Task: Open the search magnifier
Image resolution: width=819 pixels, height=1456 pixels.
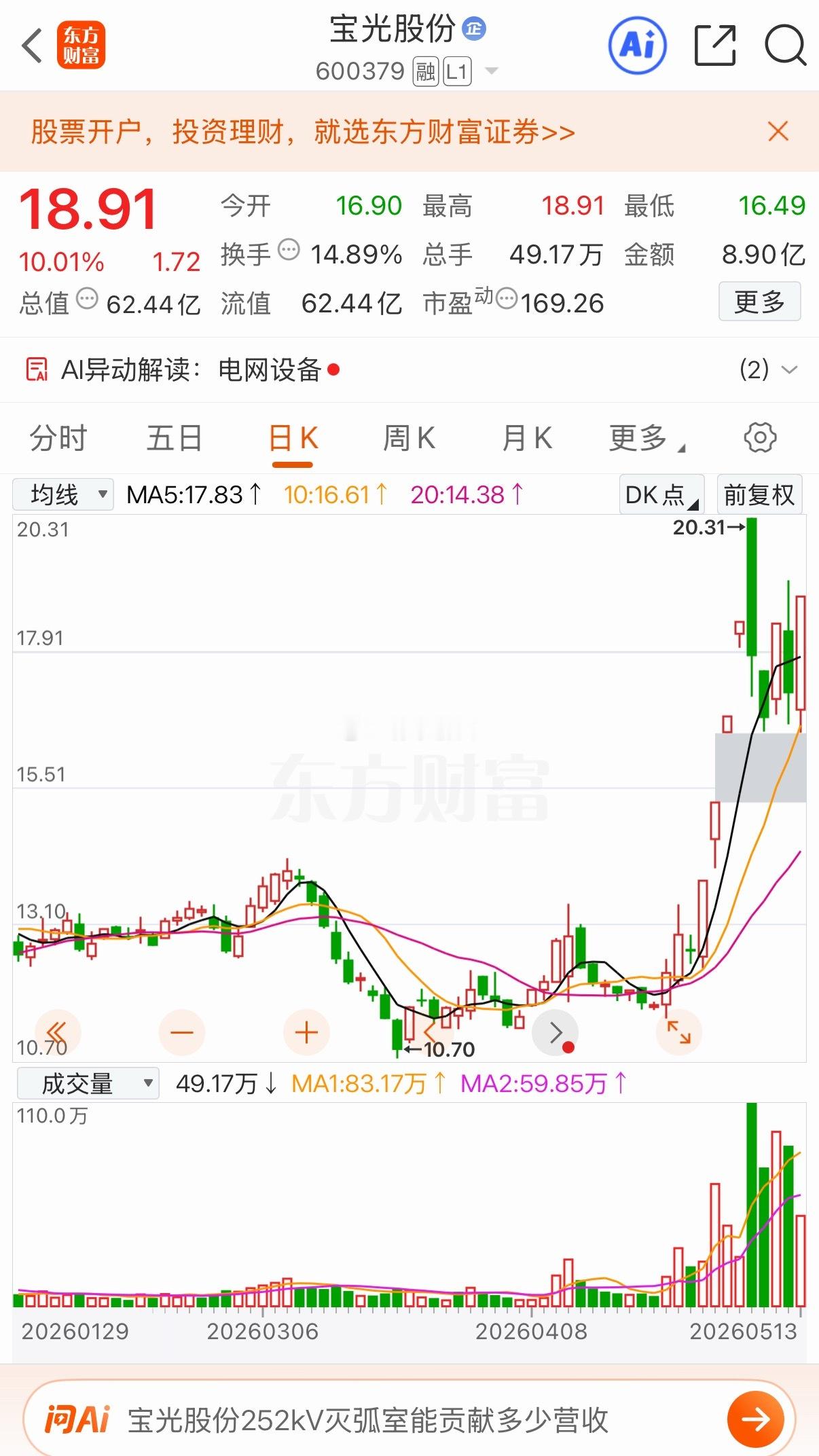Action: click(x=785, y=45)
